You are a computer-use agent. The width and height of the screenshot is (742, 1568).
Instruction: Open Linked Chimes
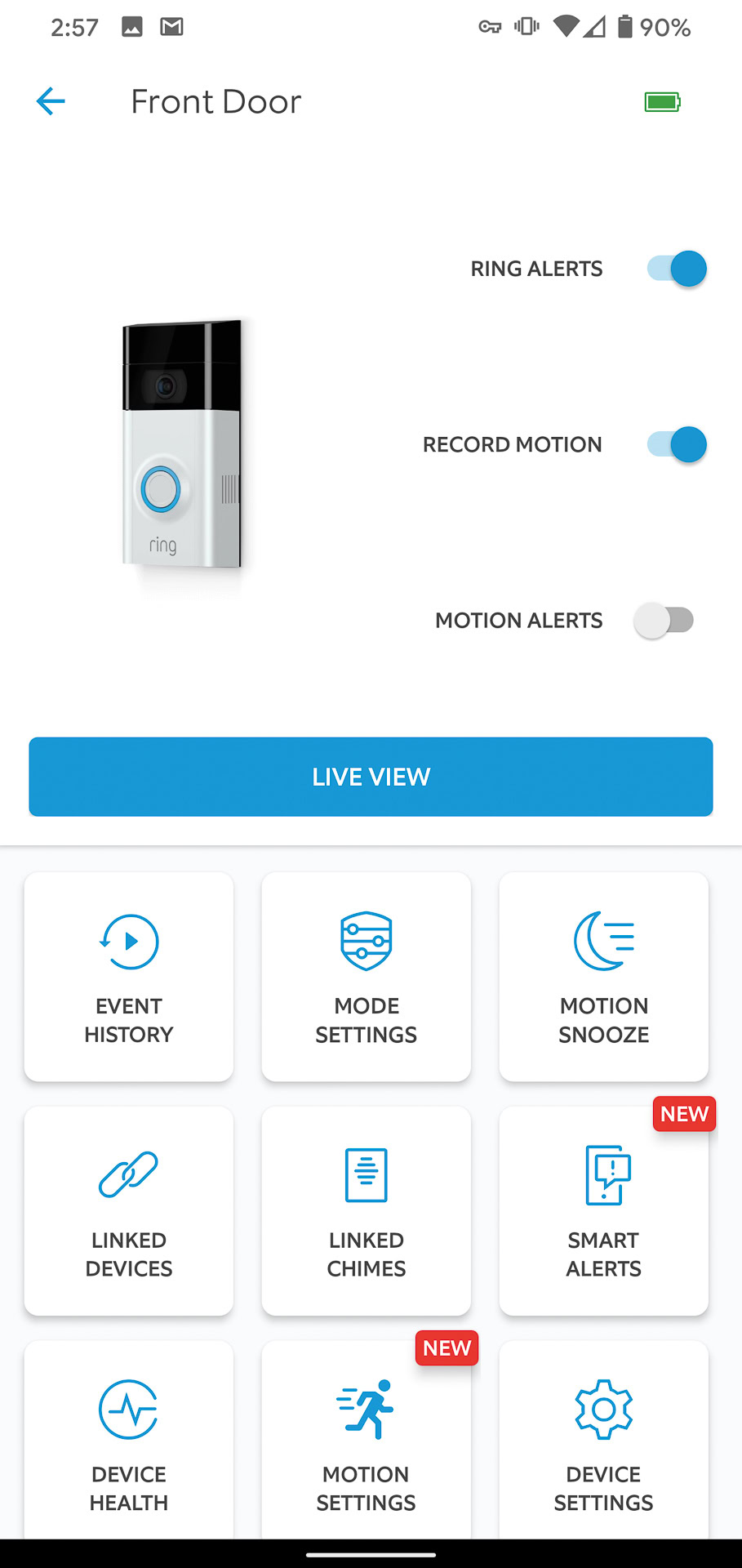point(367,1211)
